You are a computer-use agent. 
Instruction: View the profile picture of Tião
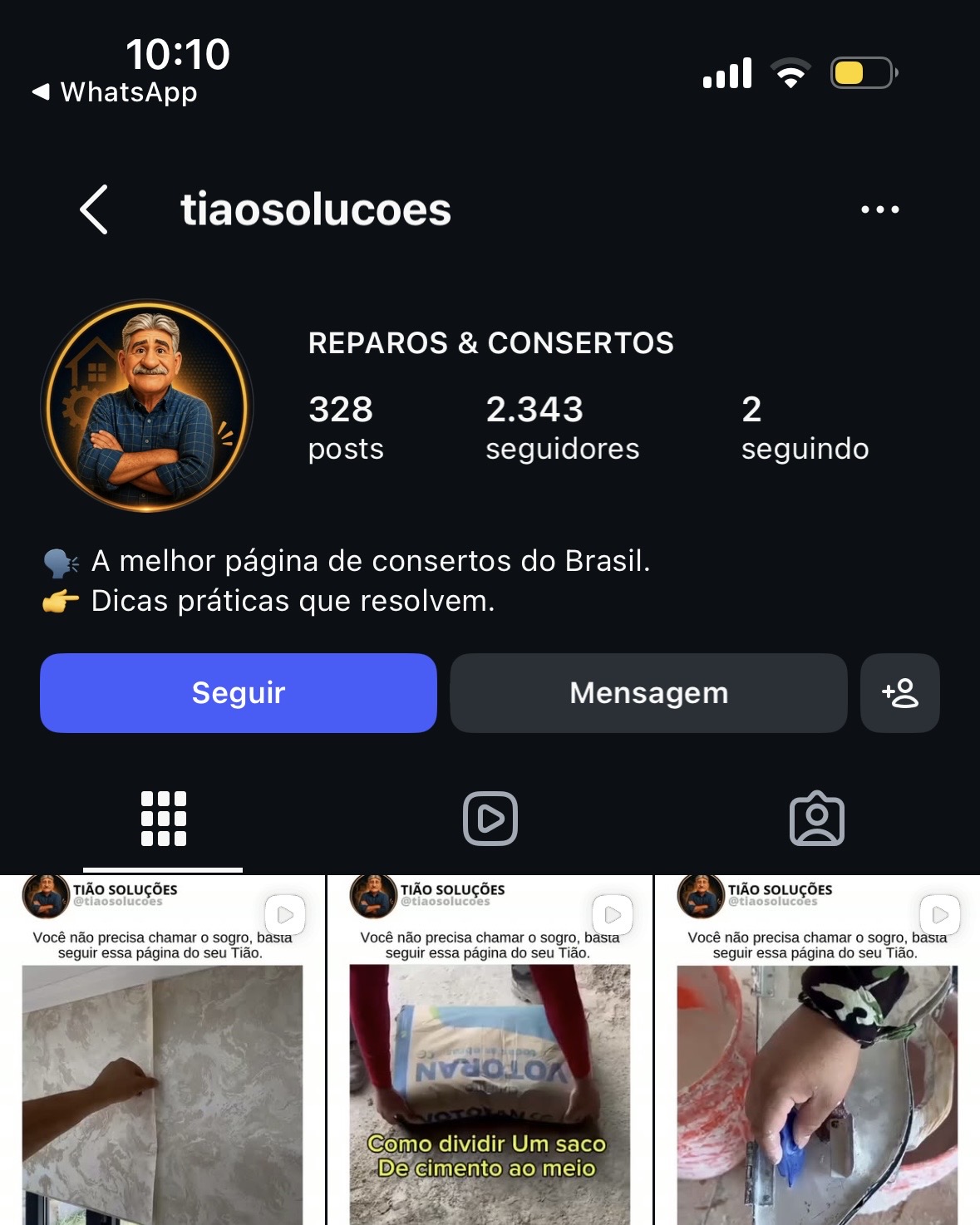(x=147, y=406)
